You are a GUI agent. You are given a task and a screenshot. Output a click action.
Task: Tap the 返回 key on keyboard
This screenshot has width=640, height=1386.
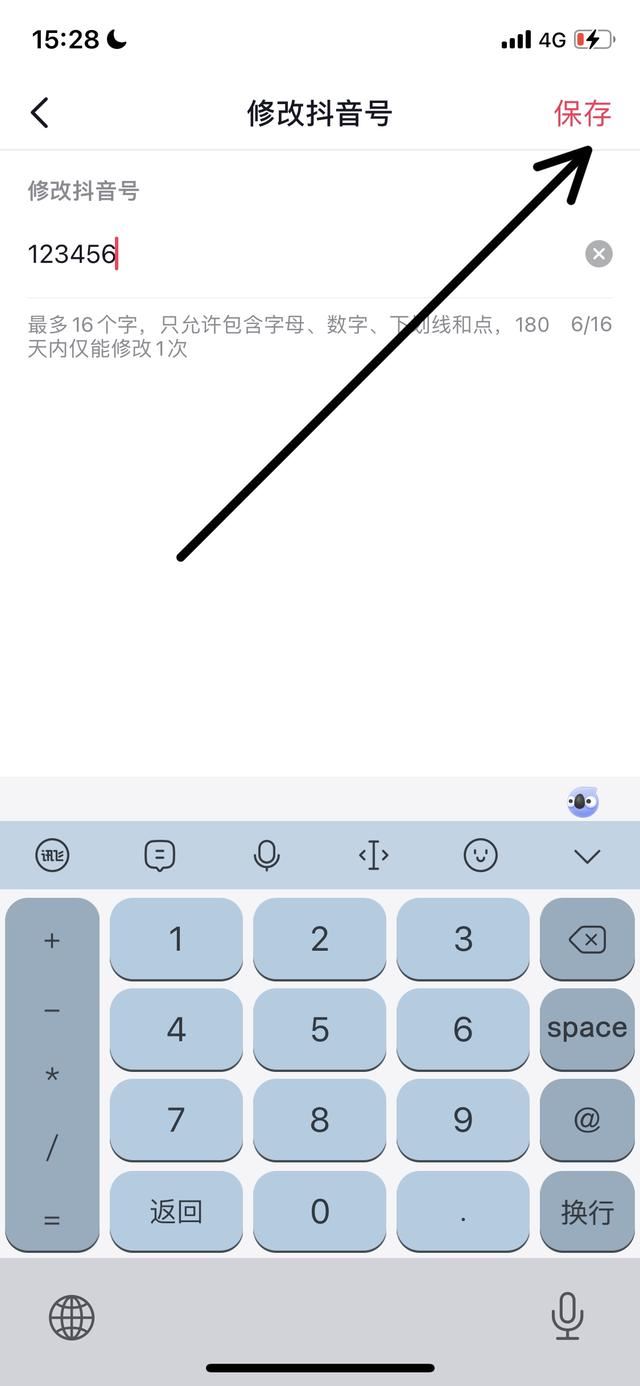coord(176,1211)
